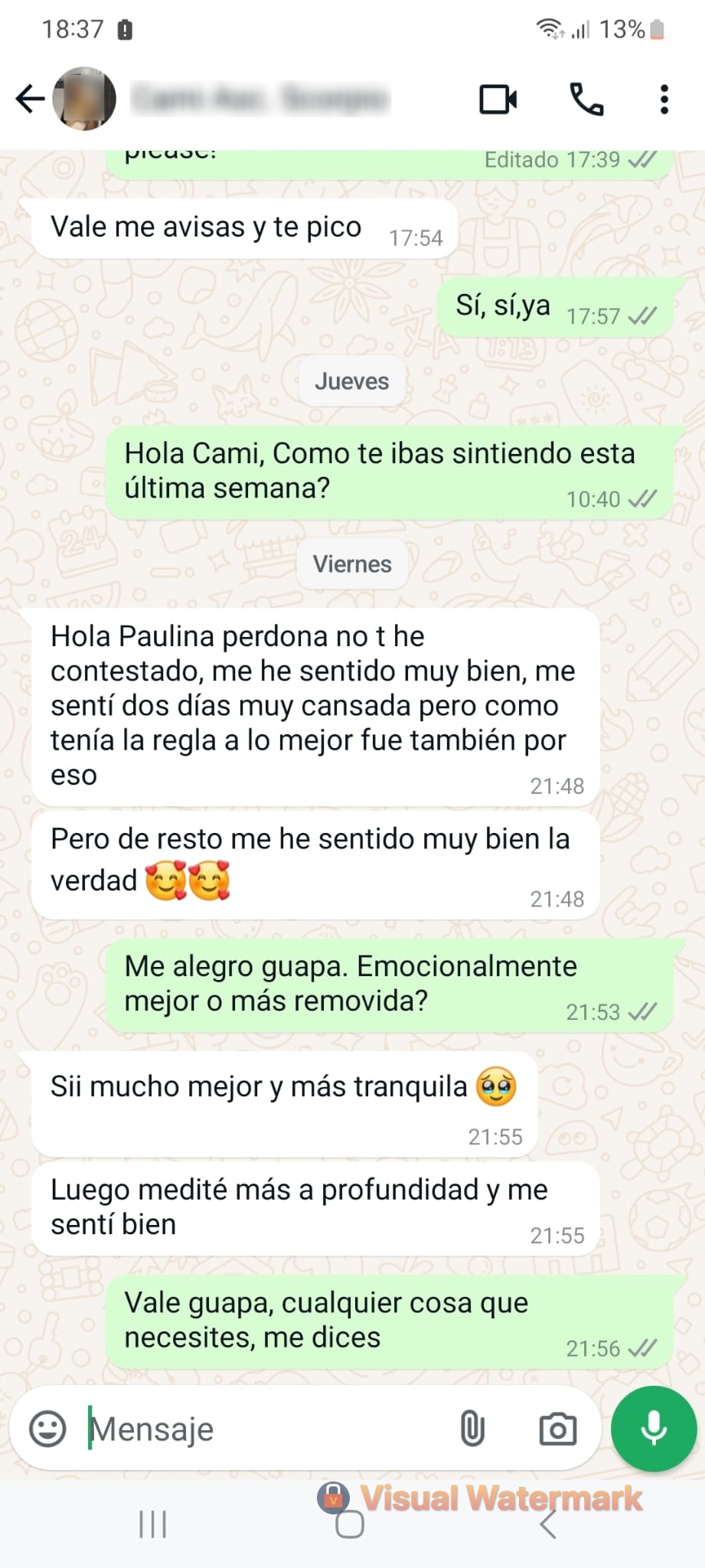Start a voice call

tap(587, 100)
